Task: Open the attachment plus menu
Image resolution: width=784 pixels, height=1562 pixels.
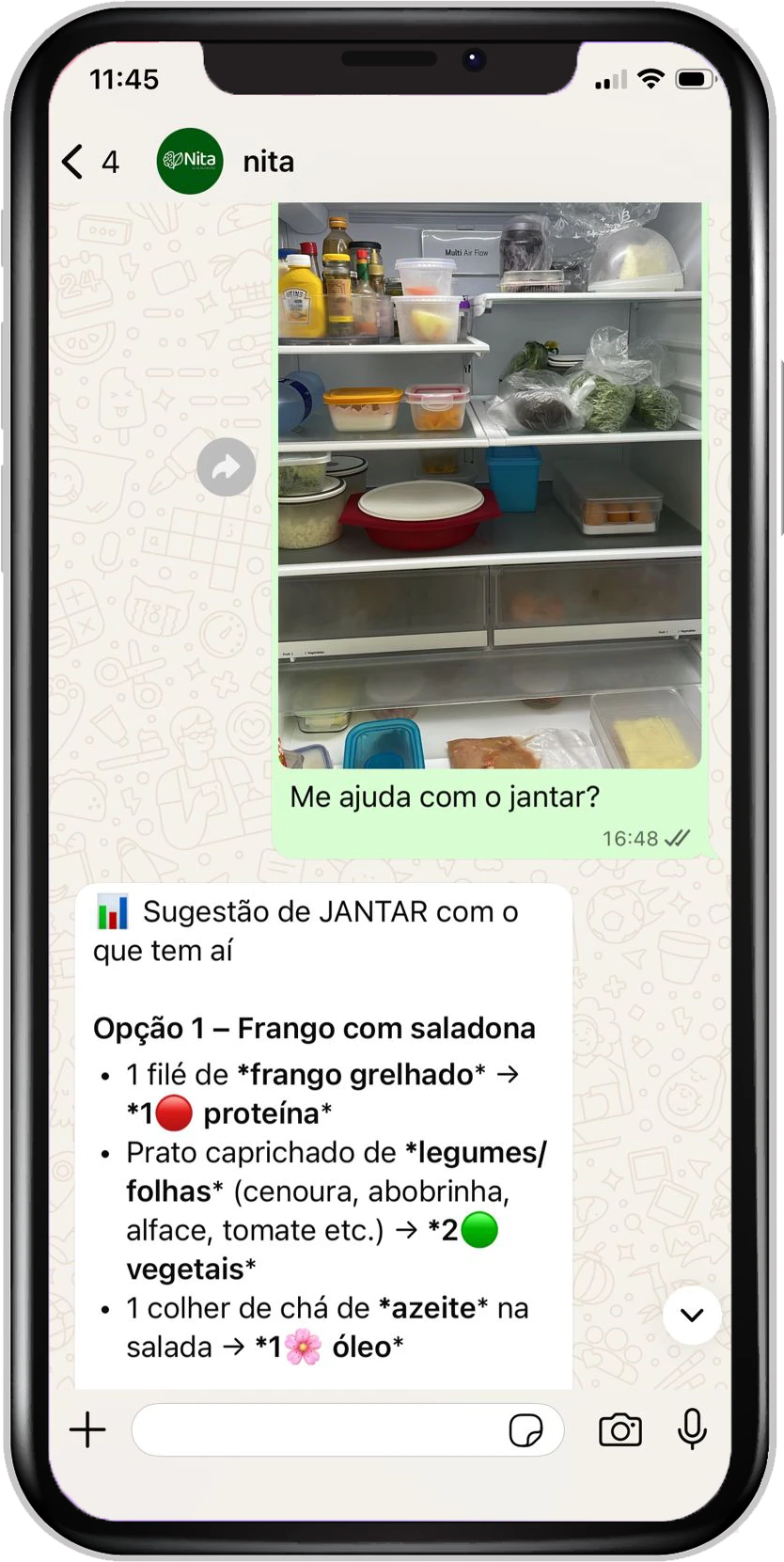Action: tap(88, 1429)
